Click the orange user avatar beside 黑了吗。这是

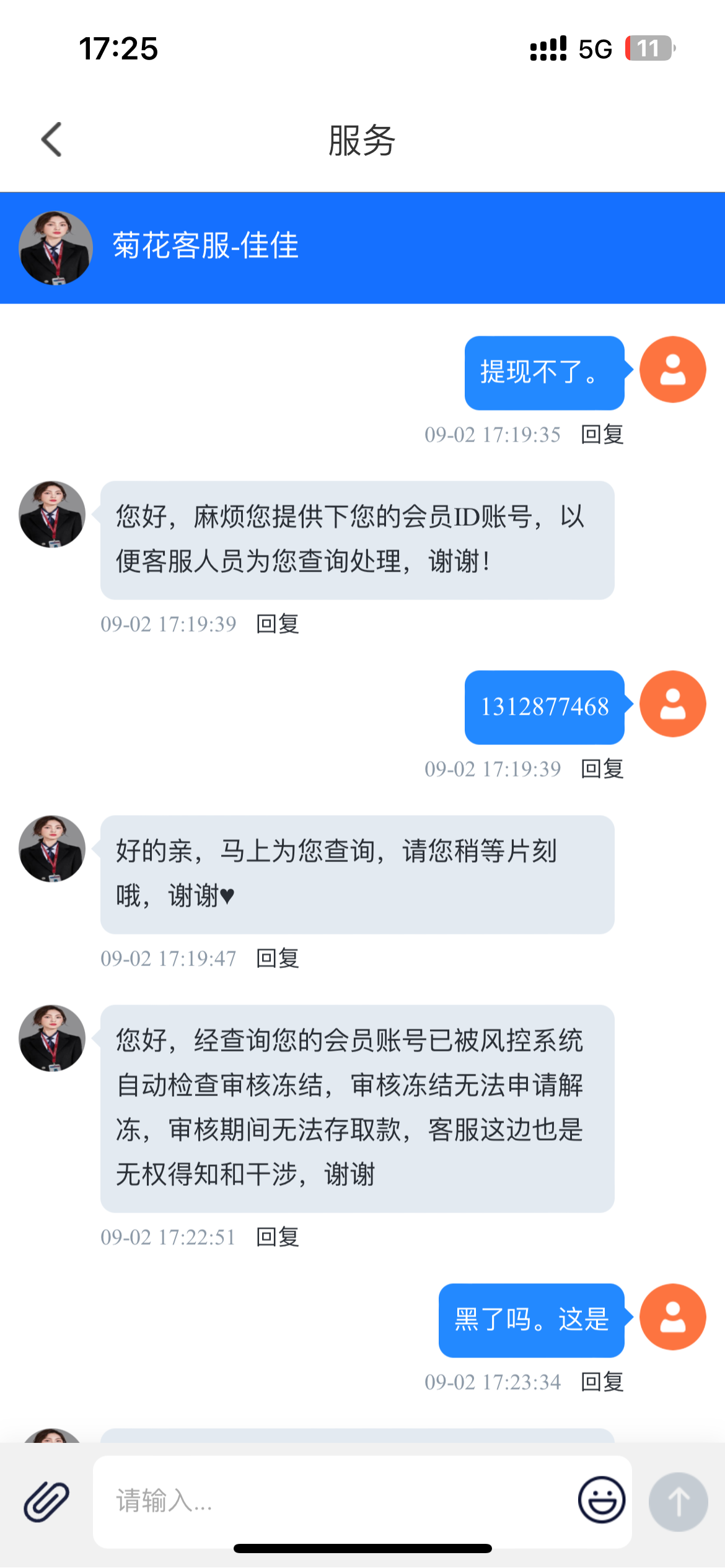point(672,1318)
